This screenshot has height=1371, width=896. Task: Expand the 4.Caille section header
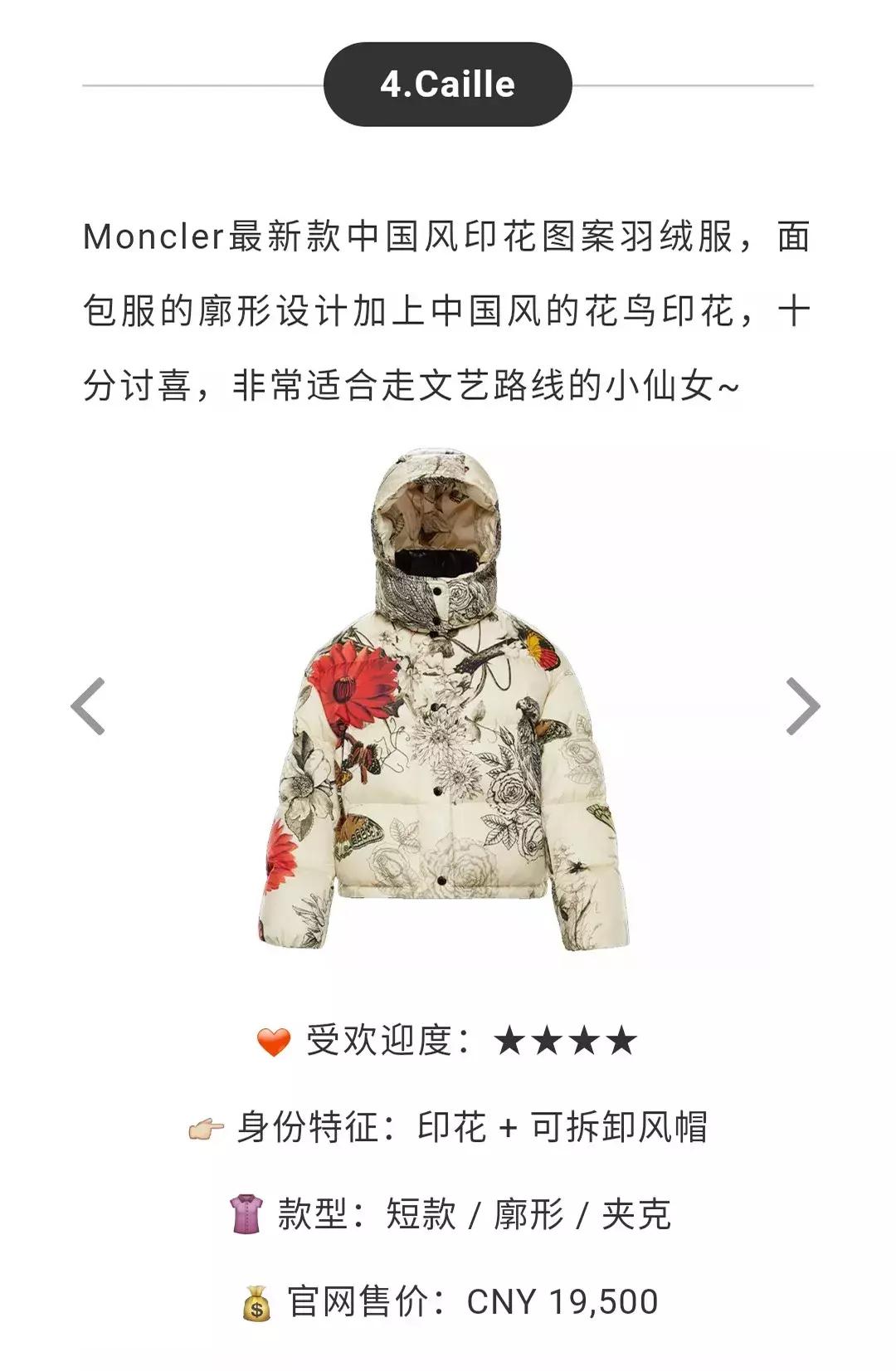tap(448, 81)
